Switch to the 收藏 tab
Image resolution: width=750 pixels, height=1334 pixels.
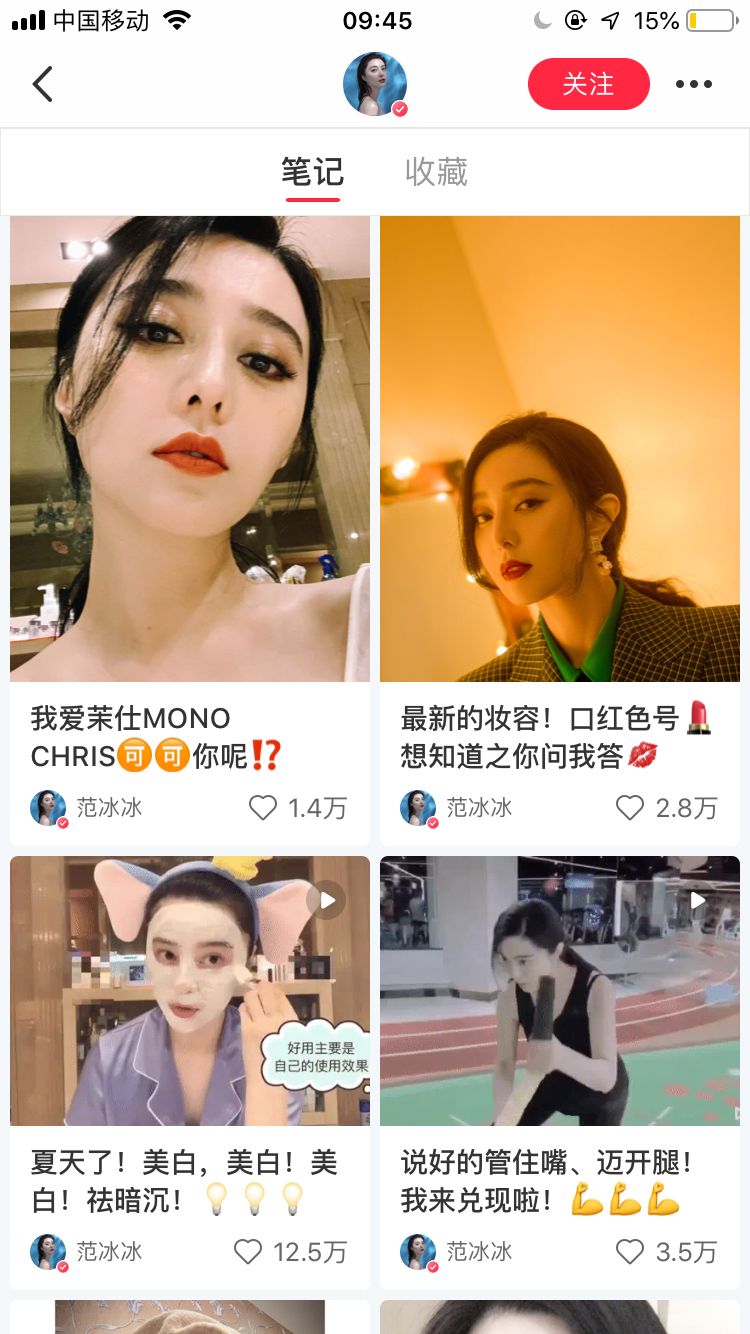coord(436,172)
